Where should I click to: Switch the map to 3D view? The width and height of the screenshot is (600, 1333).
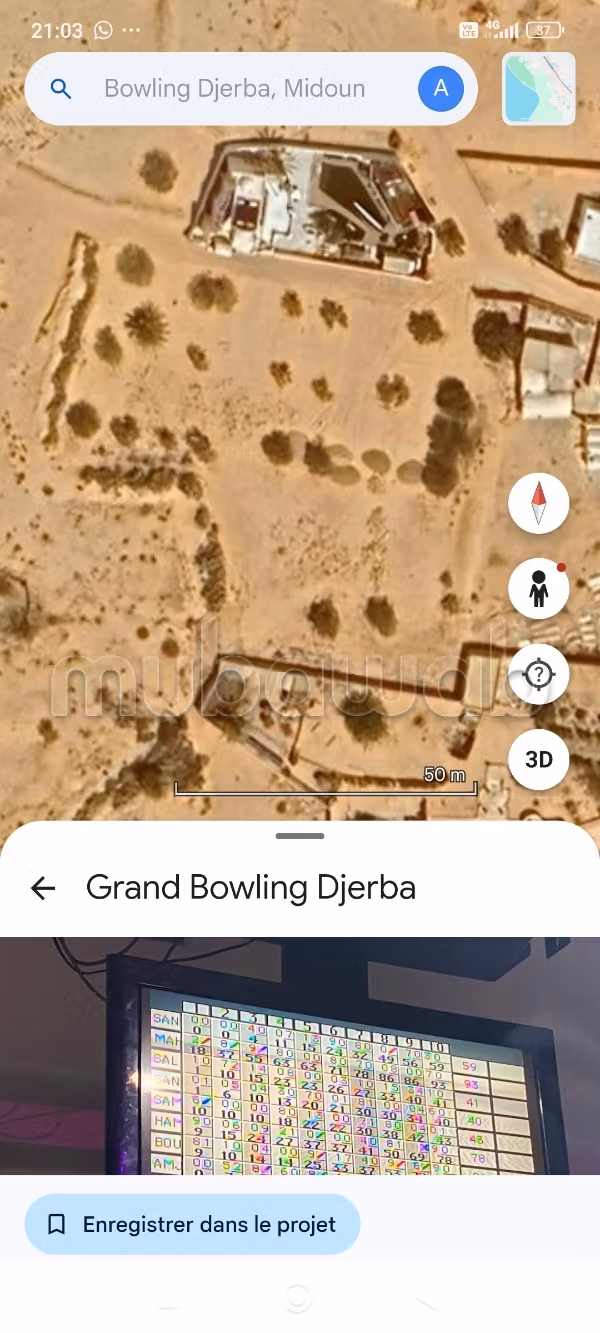[539, 760]
